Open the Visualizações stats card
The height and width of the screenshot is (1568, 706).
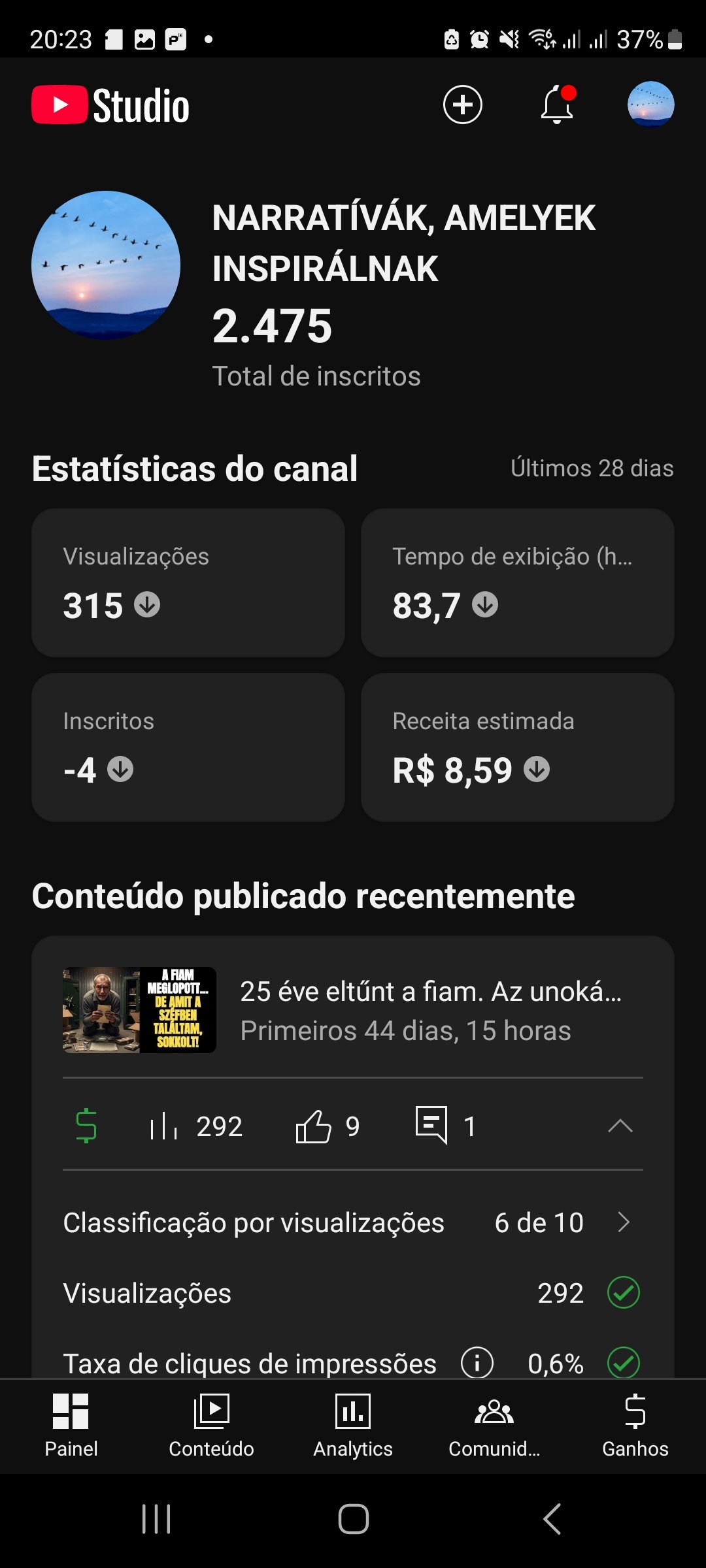188,583
